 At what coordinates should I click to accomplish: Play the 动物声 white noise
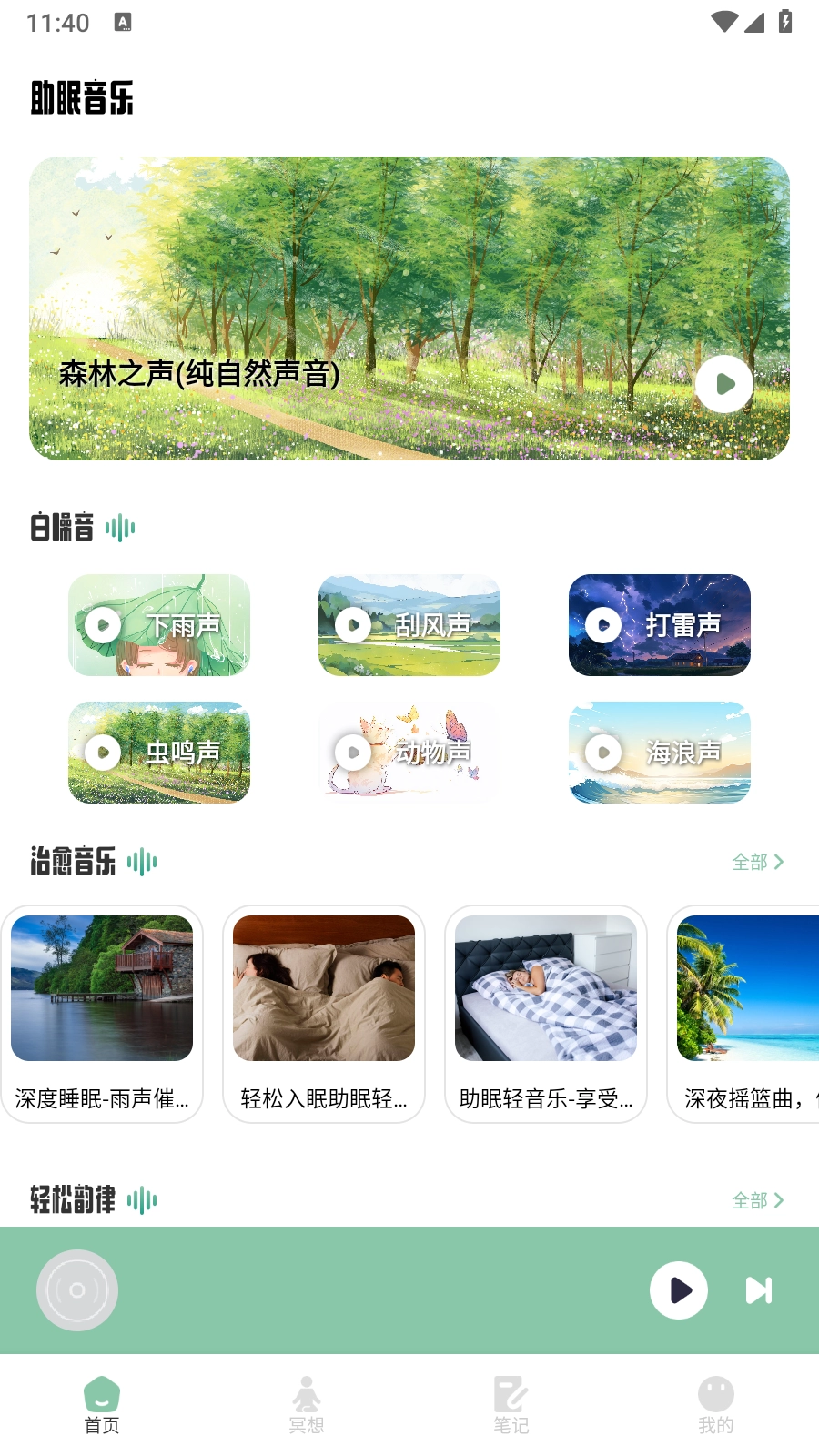[354, 753]
